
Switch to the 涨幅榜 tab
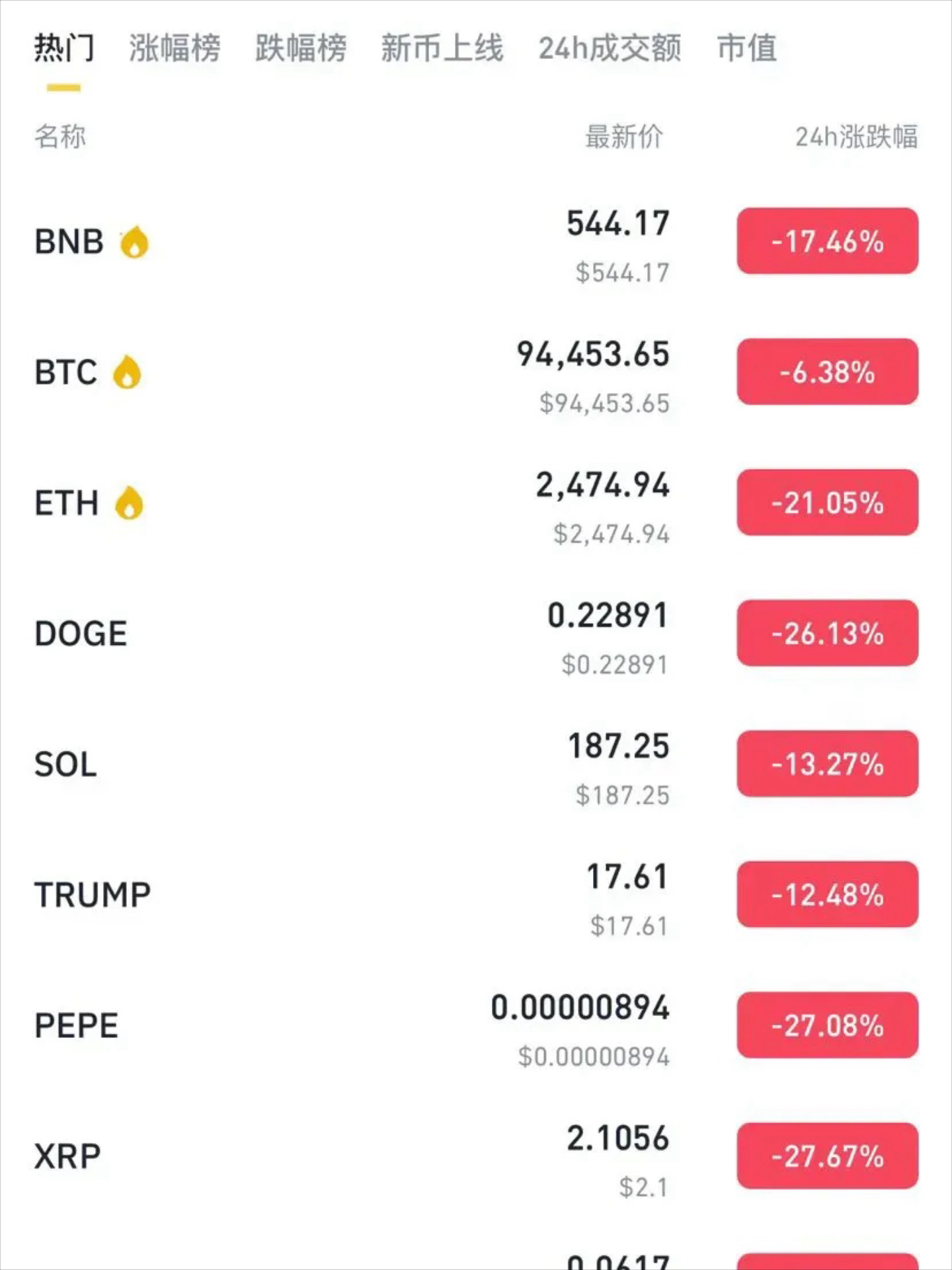173,46
